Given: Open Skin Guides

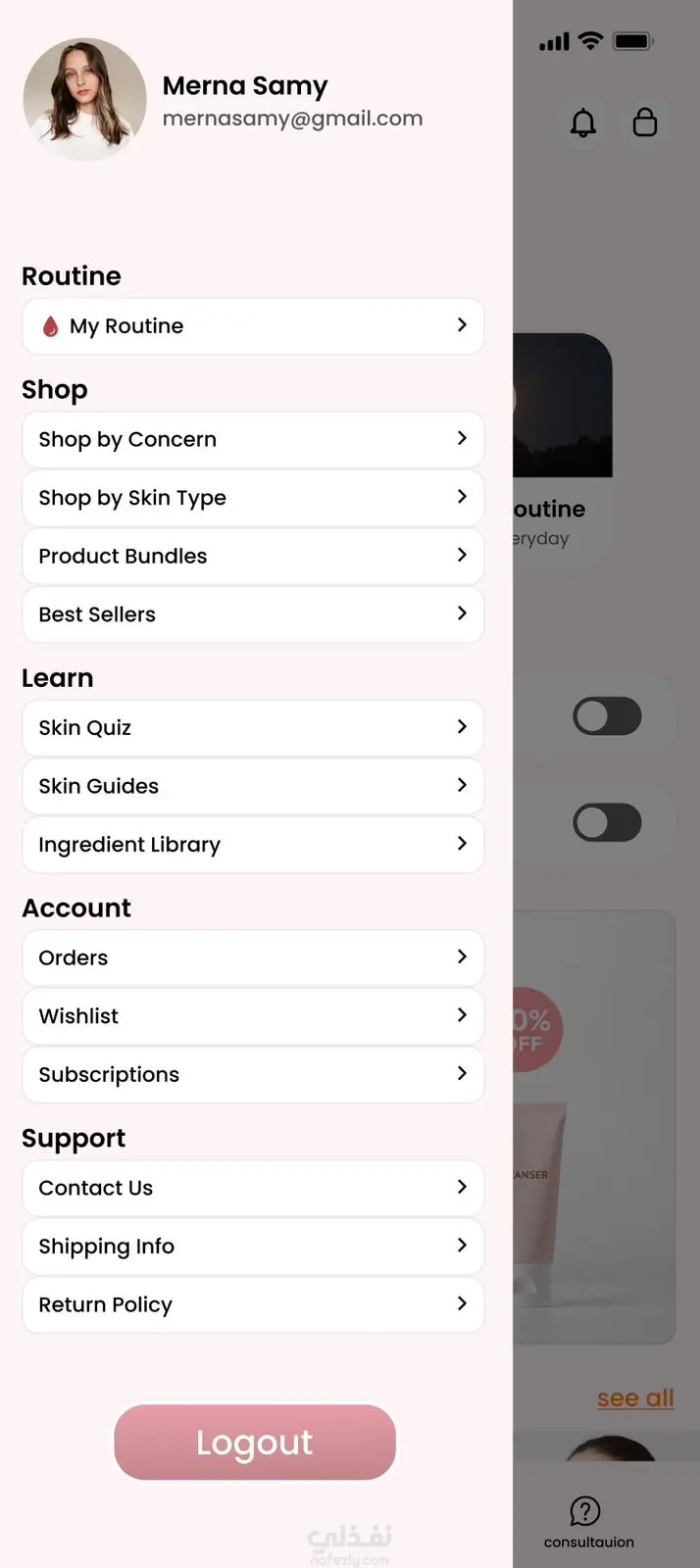Looking at the screenshot, I should pos(253,786).
